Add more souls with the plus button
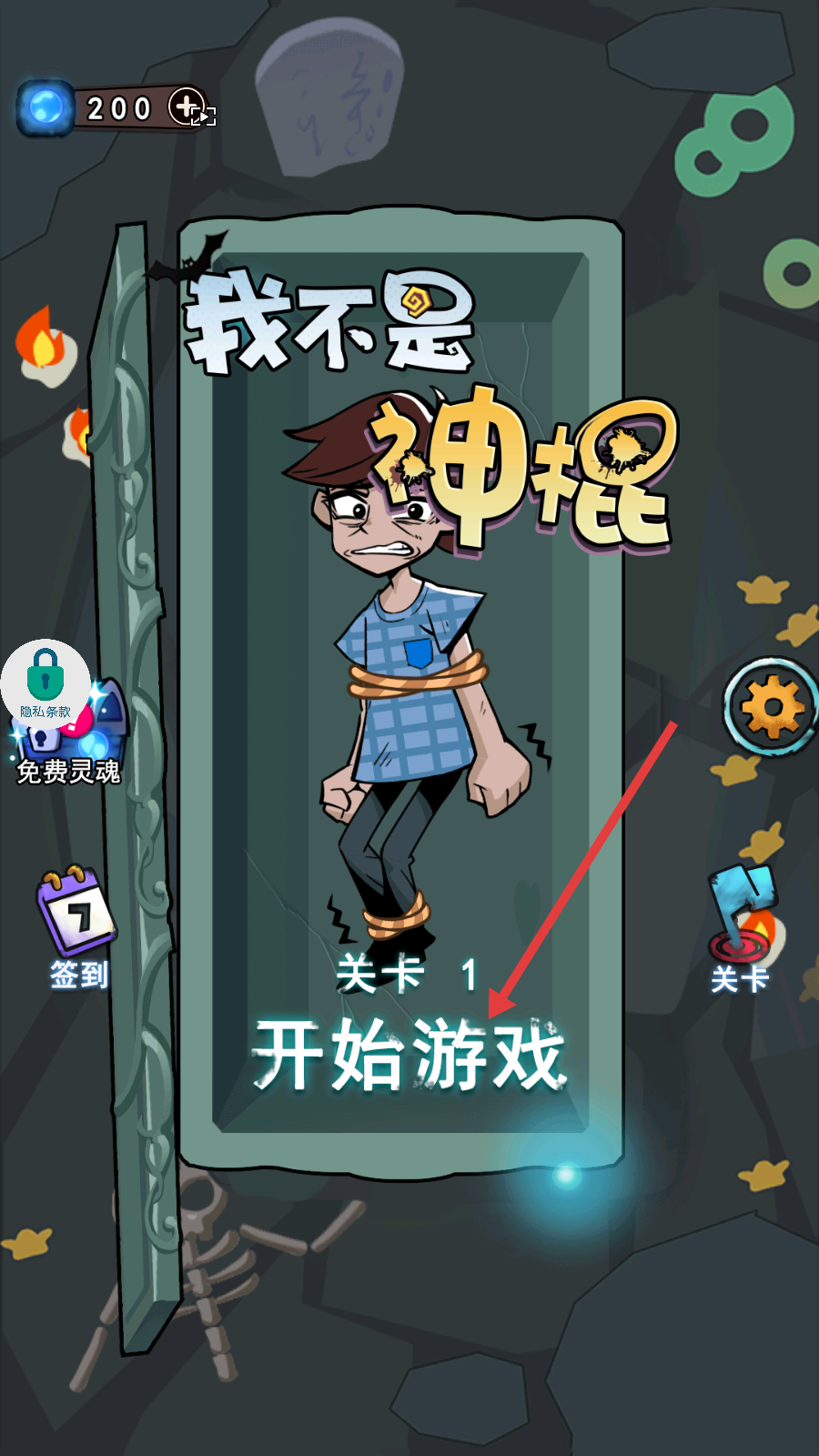 click(187, 107)
